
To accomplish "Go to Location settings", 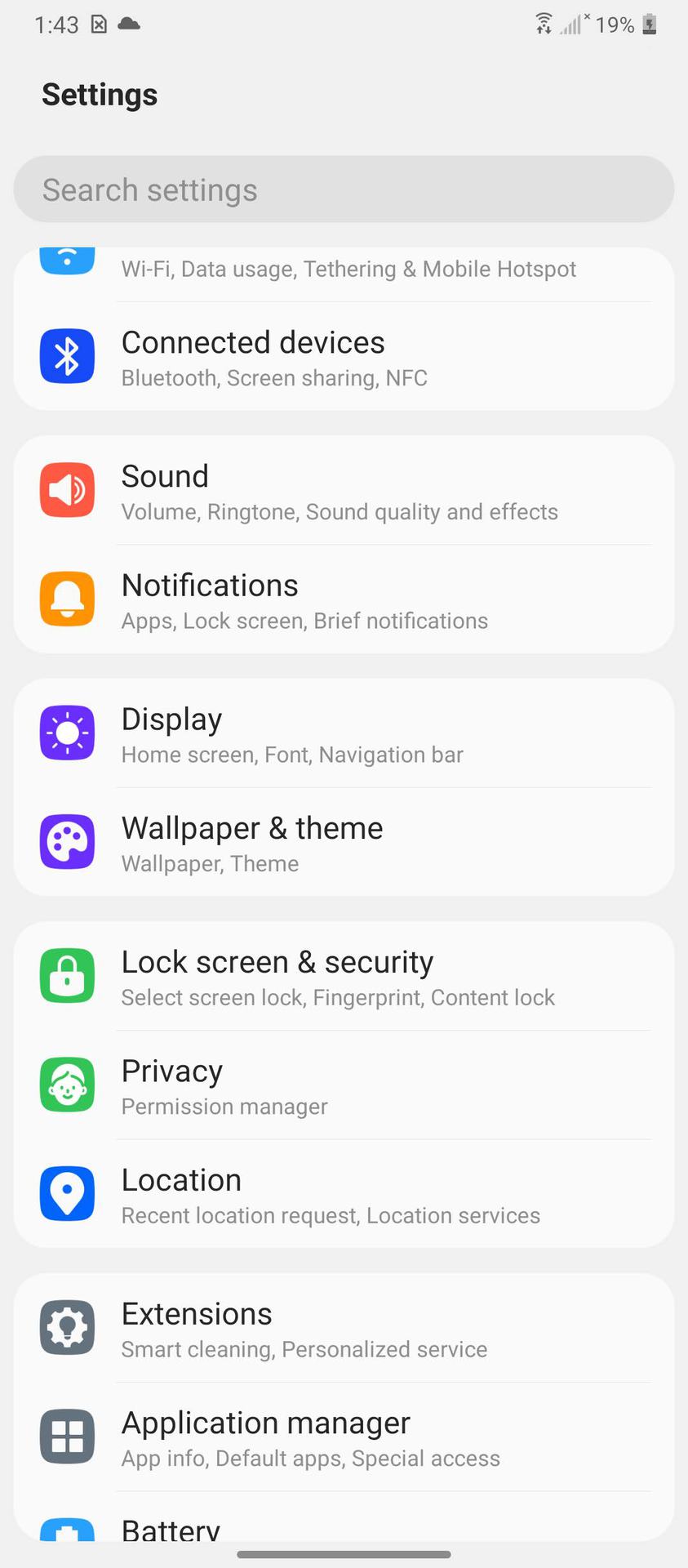I will (x=343, y=1195).
